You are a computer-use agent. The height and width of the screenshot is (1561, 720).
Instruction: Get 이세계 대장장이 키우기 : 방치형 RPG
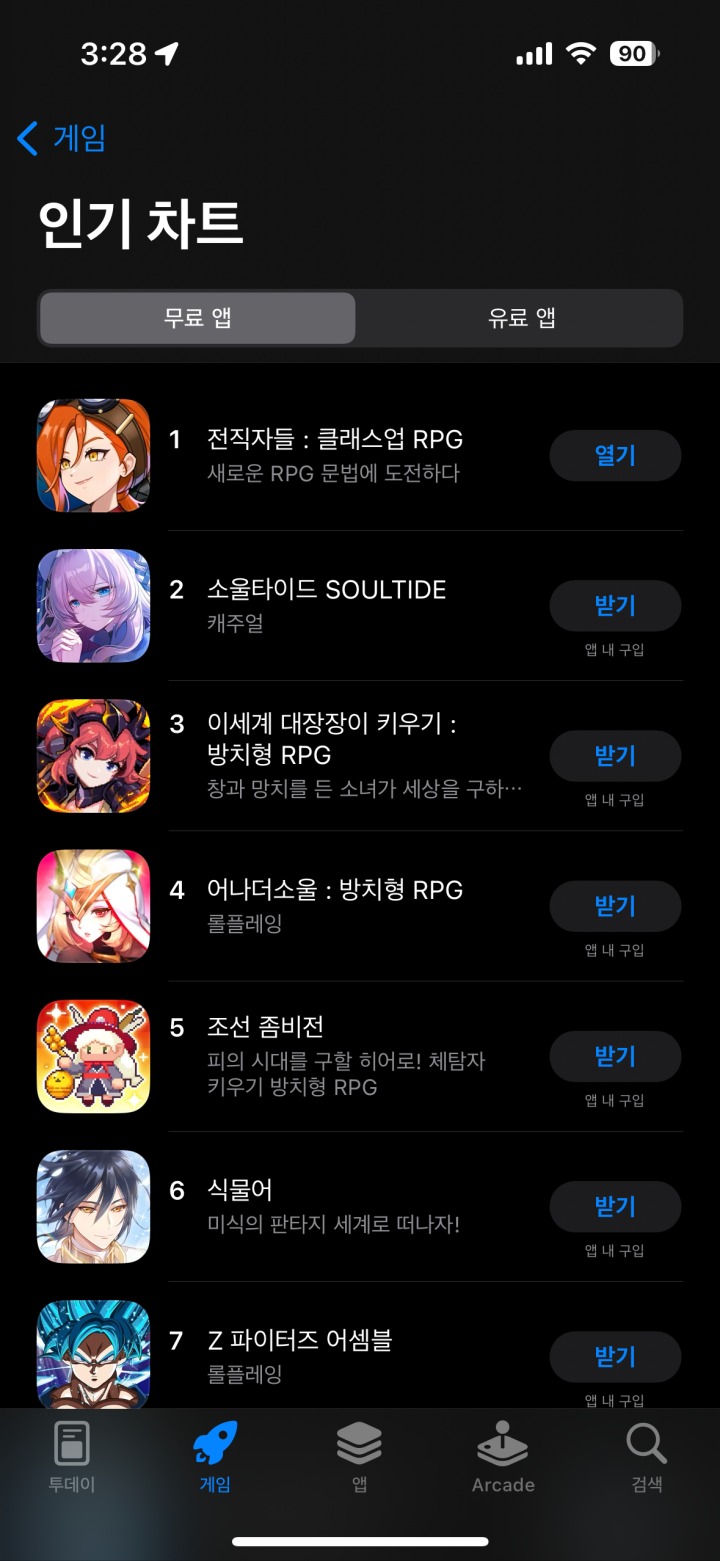click(615, 756)
